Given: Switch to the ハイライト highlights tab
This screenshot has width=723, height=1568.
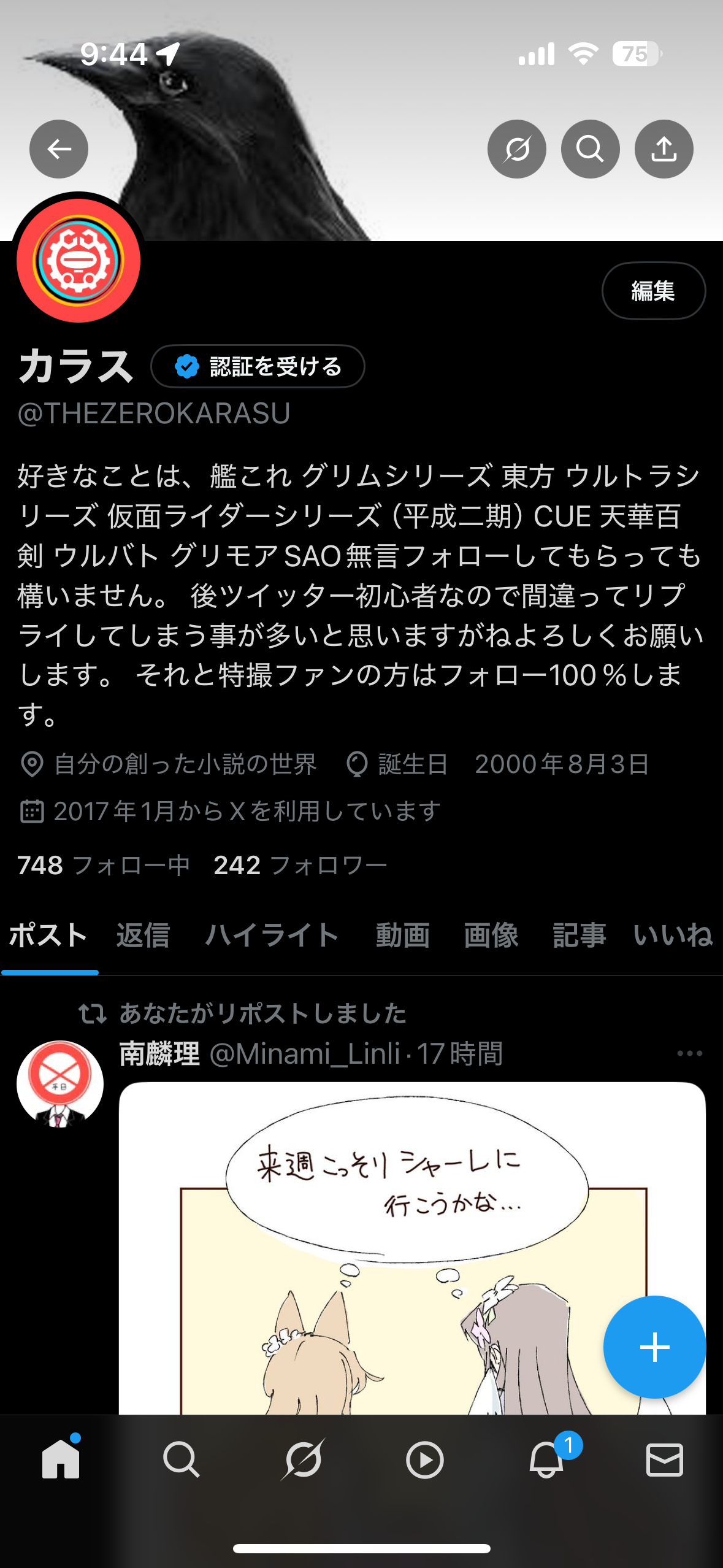Looking at the screenshot, I should pos(272,936).
